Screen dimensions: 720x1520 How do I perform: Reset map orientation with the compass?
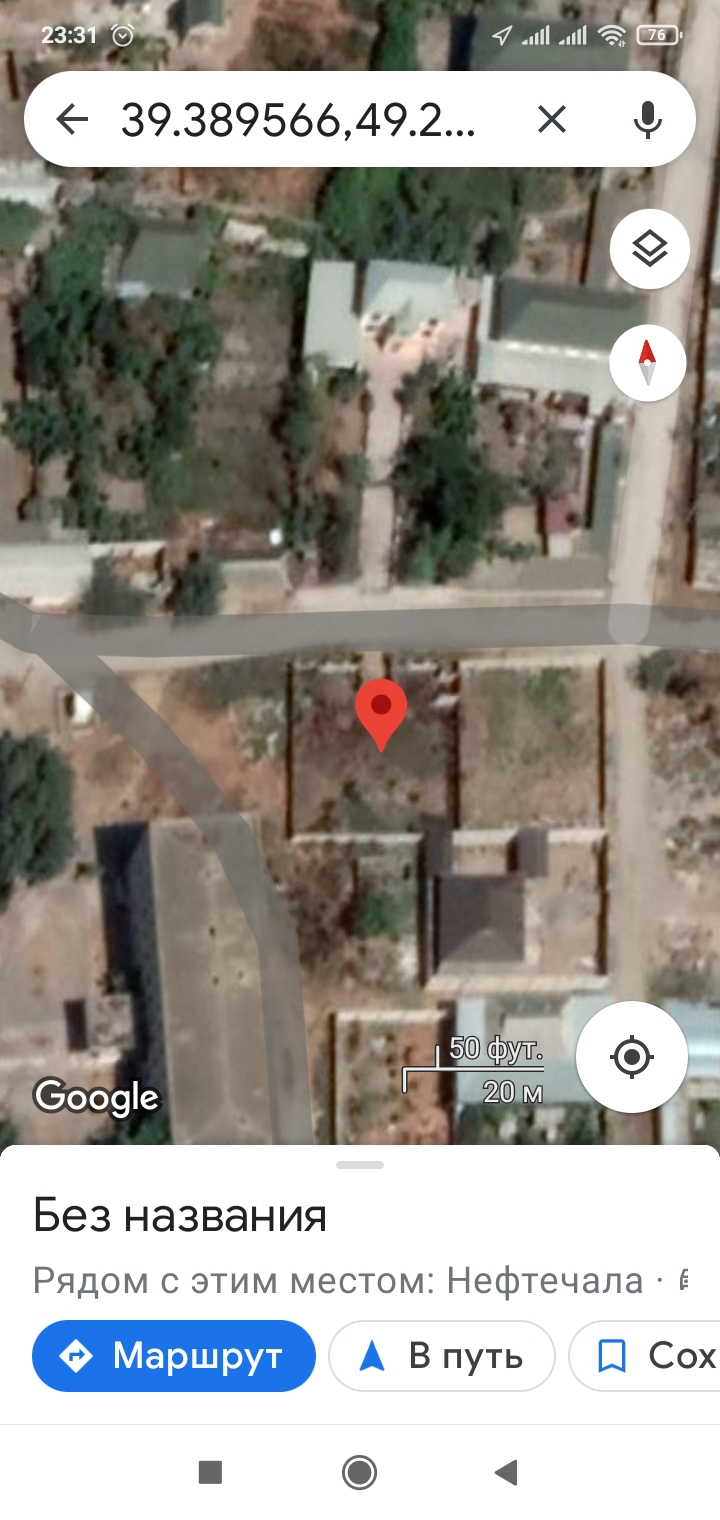point(648,363)
